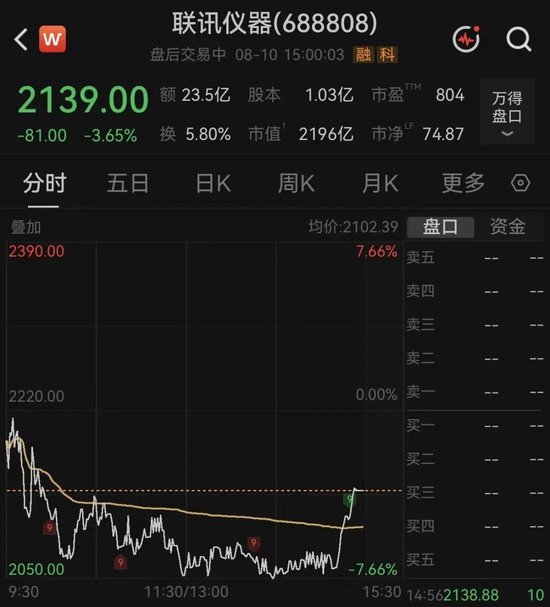Expand the 万得盘口 dropdown

[x=507, y=112]
